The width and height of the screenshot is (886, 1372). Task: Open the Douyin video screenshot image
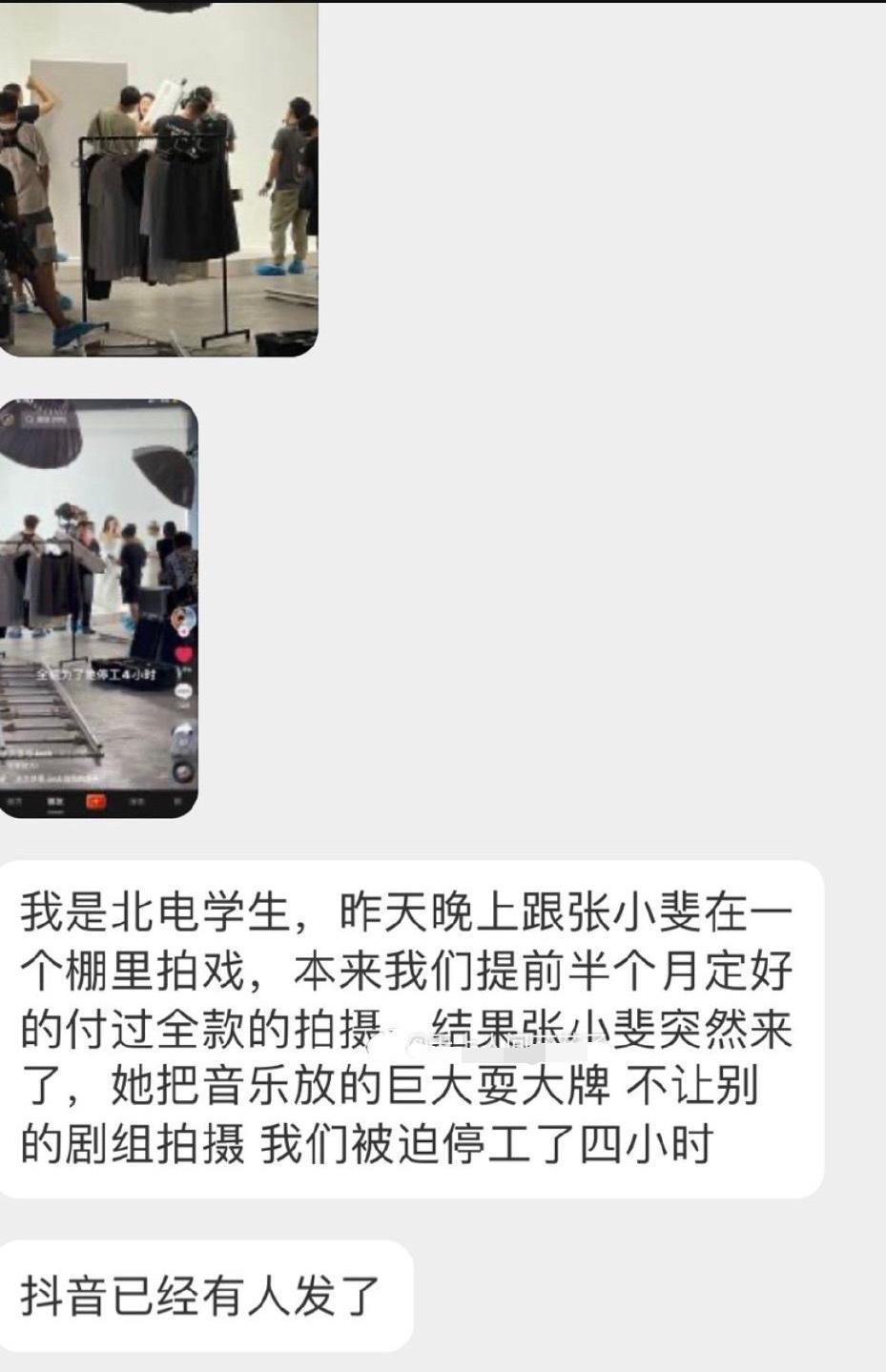pos(98,607)
